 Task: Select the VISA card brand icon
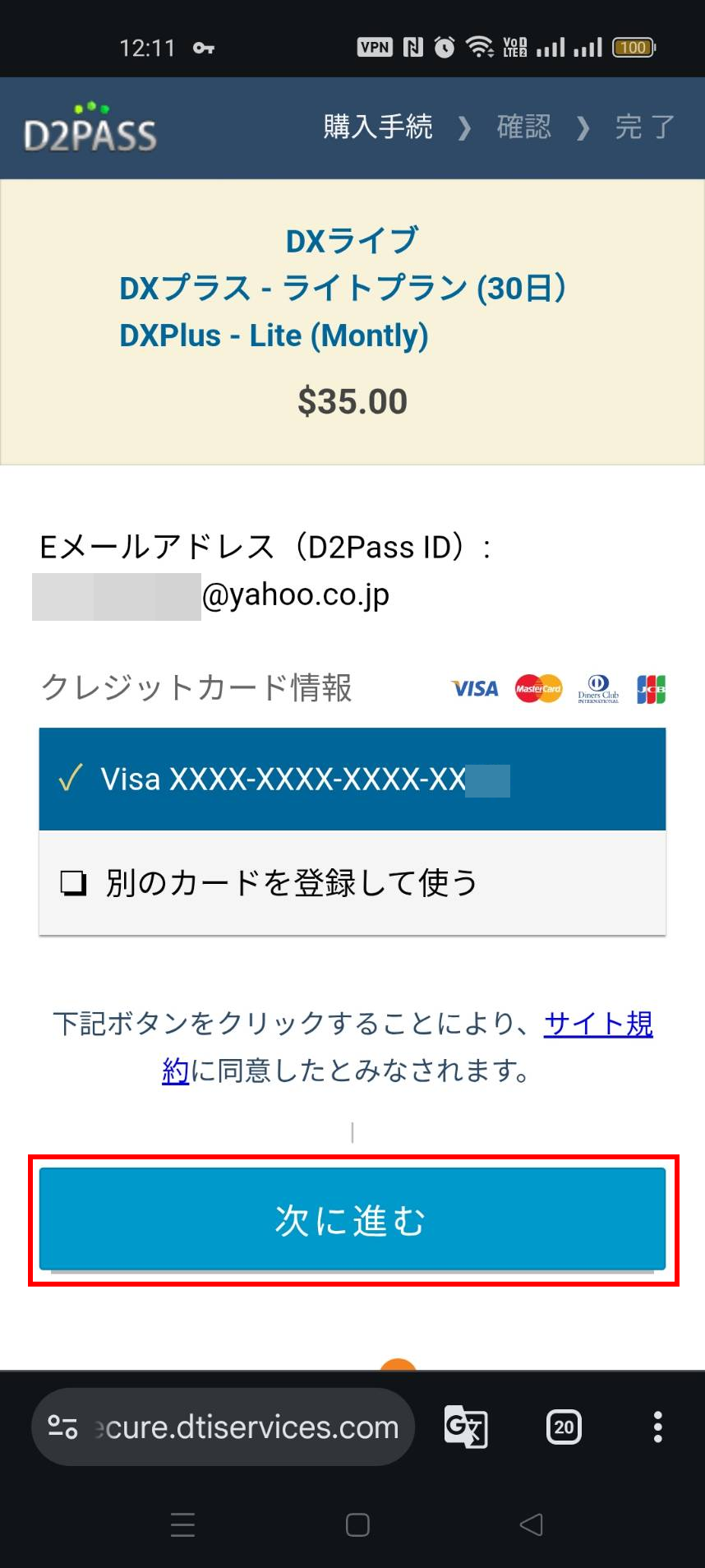[474, 689]
